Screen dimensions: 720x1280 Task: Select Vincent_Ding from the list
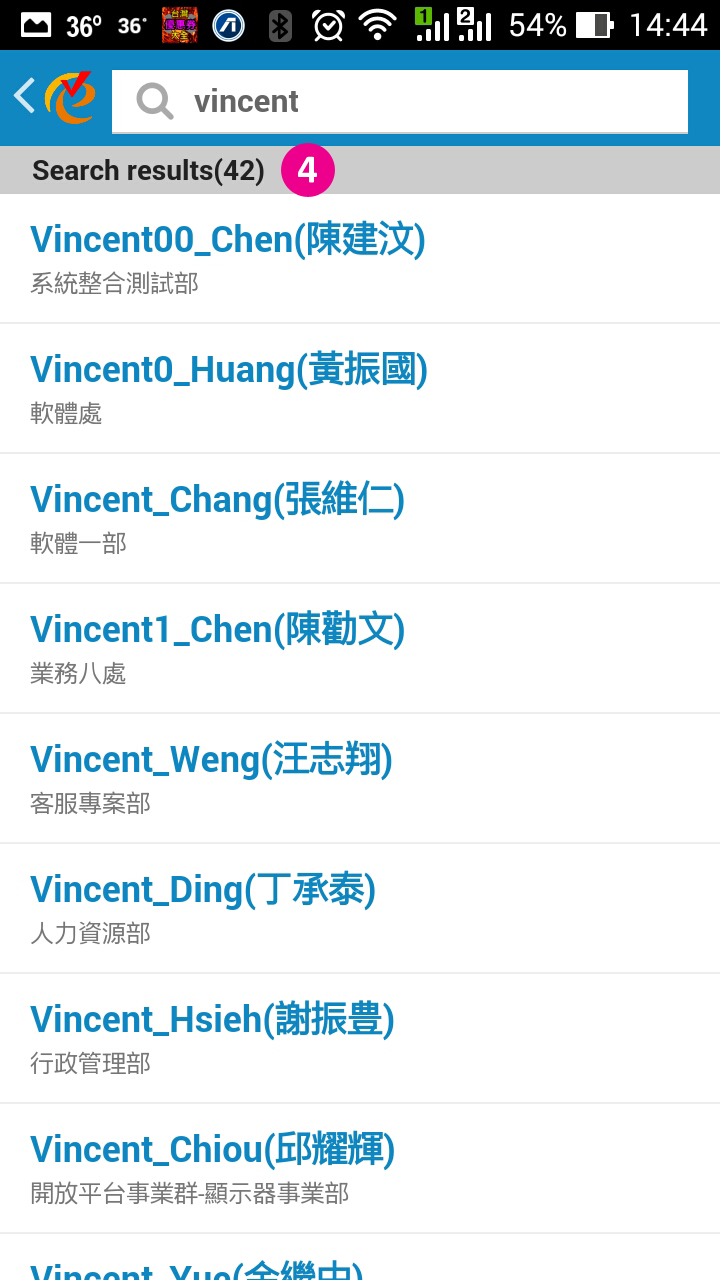[203, 907]
